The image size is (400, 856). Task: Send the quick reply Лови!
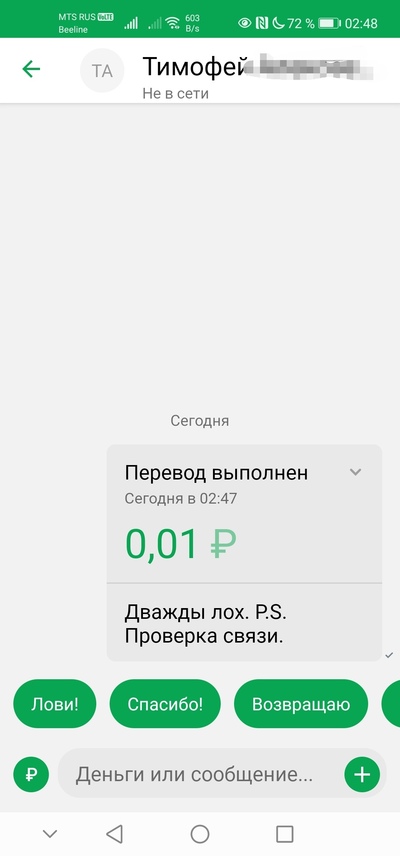point(55,704)
